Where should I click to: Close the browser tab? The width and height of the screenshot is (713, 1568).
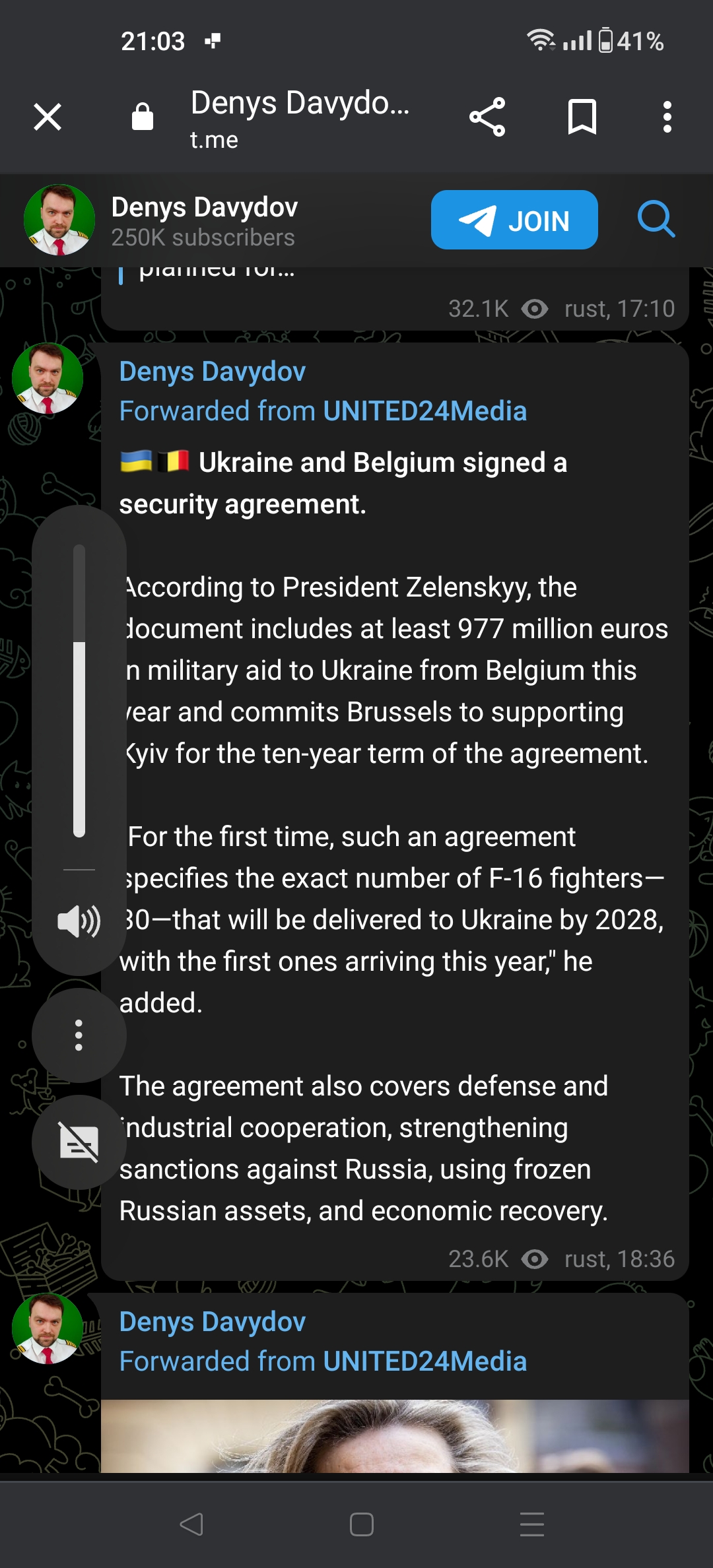48,117
